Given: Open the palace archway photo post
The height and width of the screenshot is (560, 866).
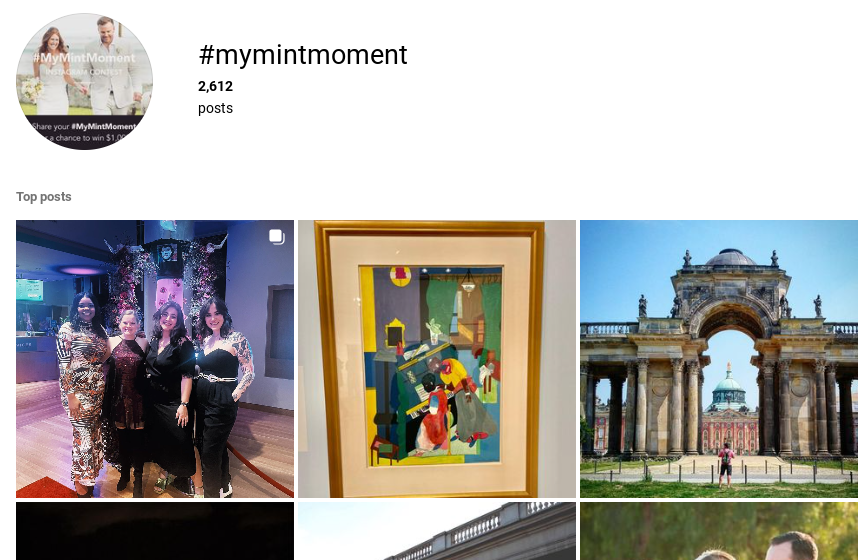Looking at the screenshot, I should click(x=718, y=358).
